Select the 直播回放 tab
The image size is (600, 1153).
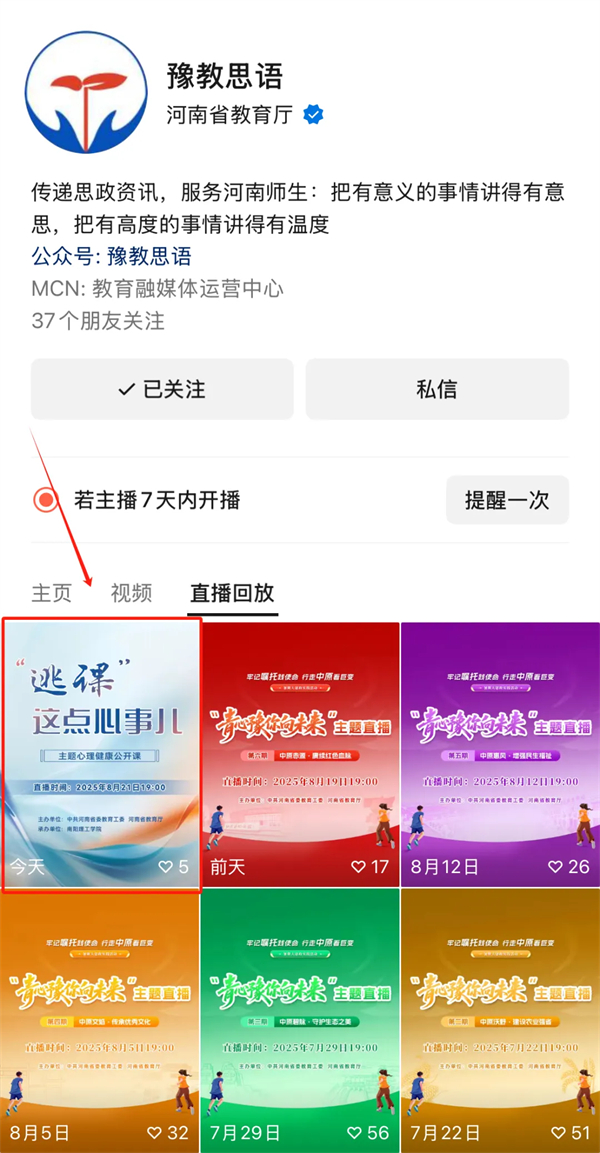(x=232, y=593)
